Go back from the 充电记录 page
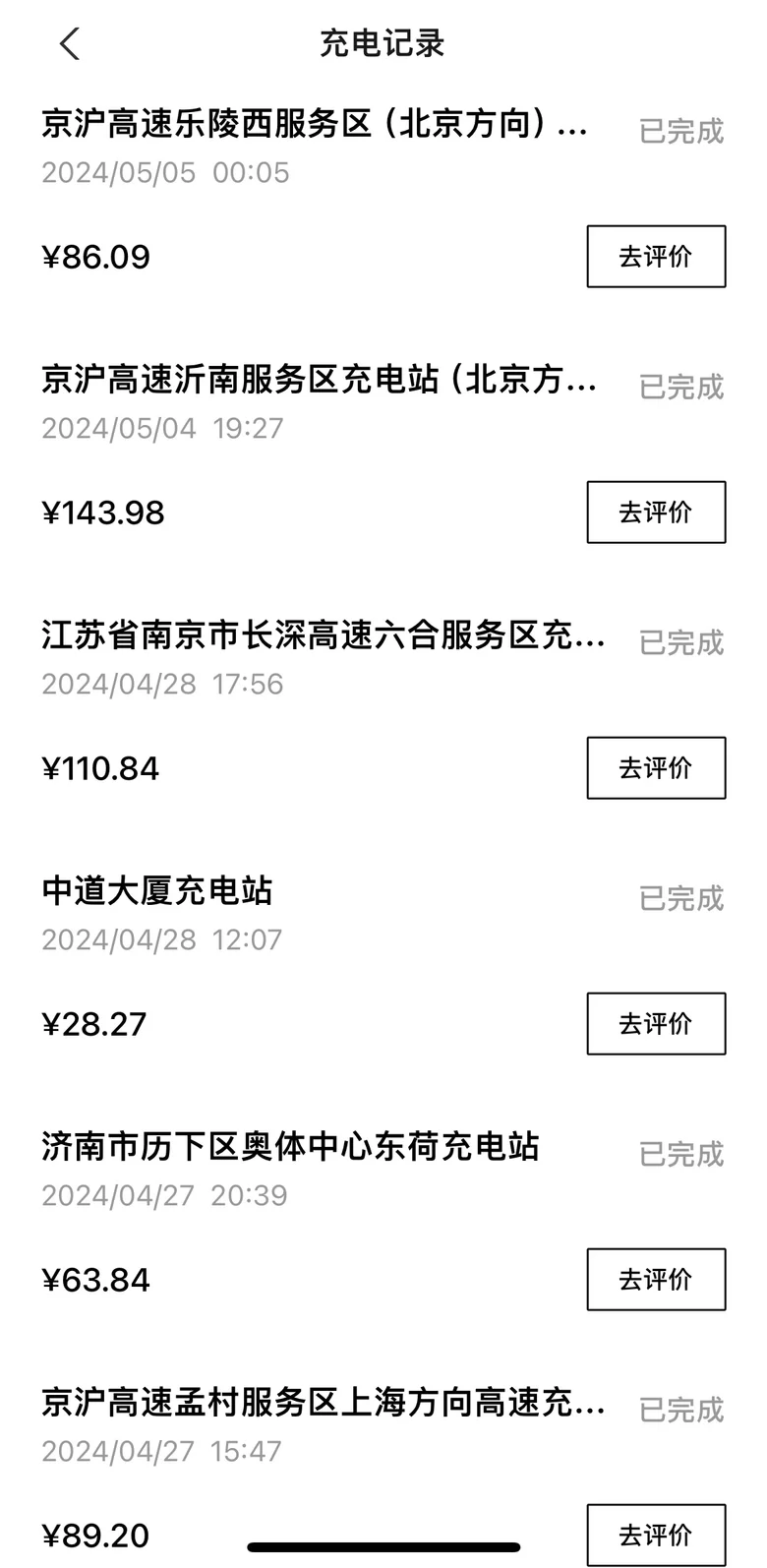 69,44
